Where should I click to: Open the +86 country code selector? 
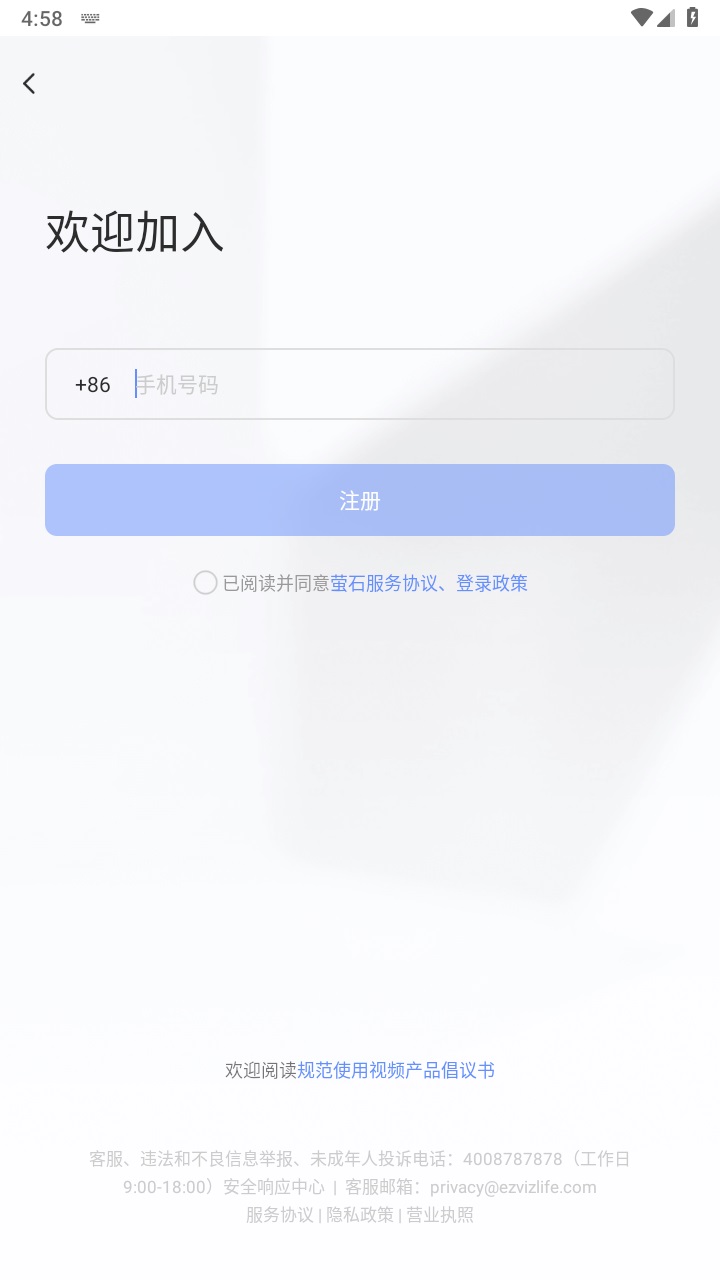tap(93, 385)
